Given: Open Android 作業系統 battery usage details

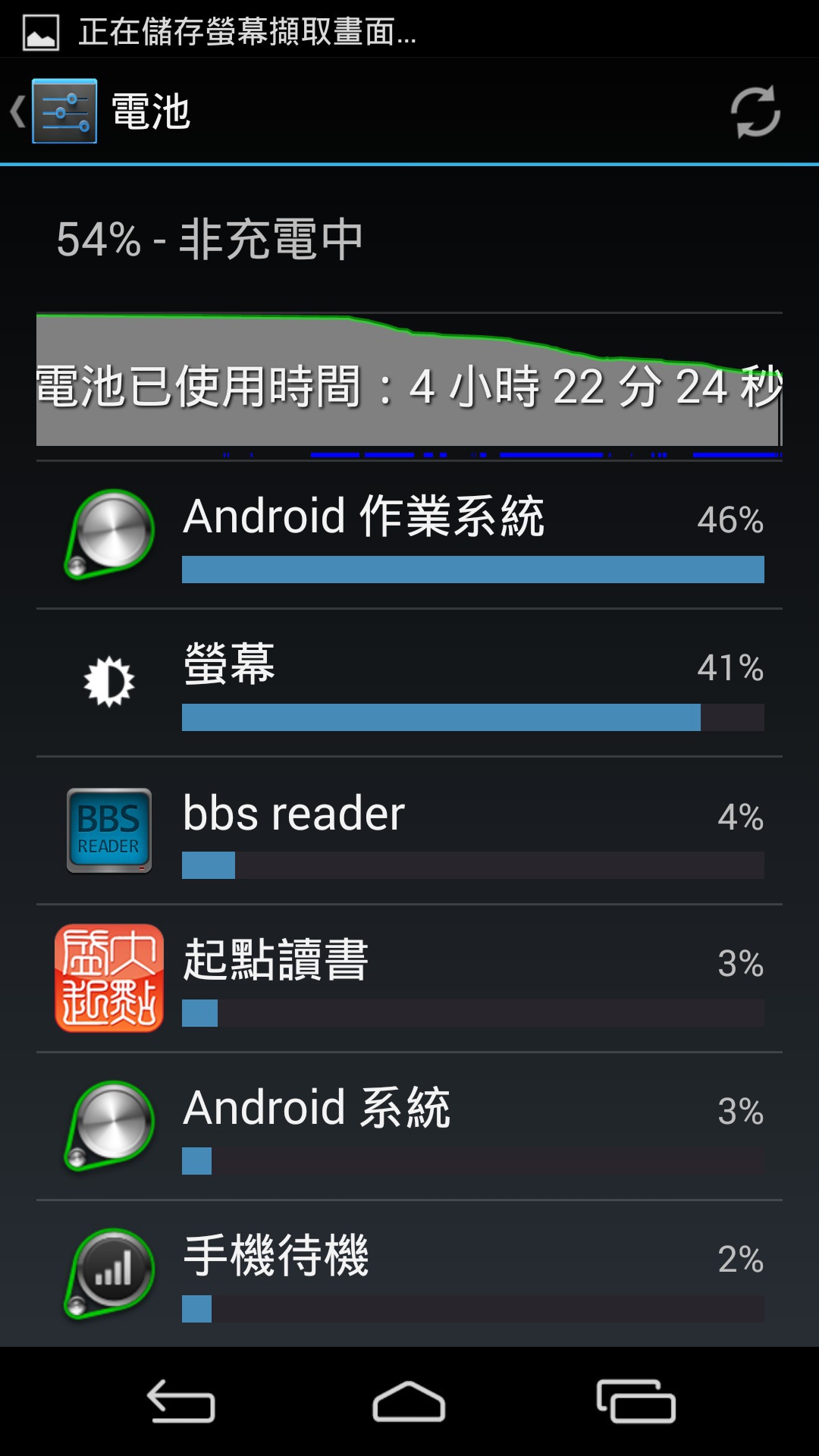Looking at the screenshot, I should tap(409, 535).
